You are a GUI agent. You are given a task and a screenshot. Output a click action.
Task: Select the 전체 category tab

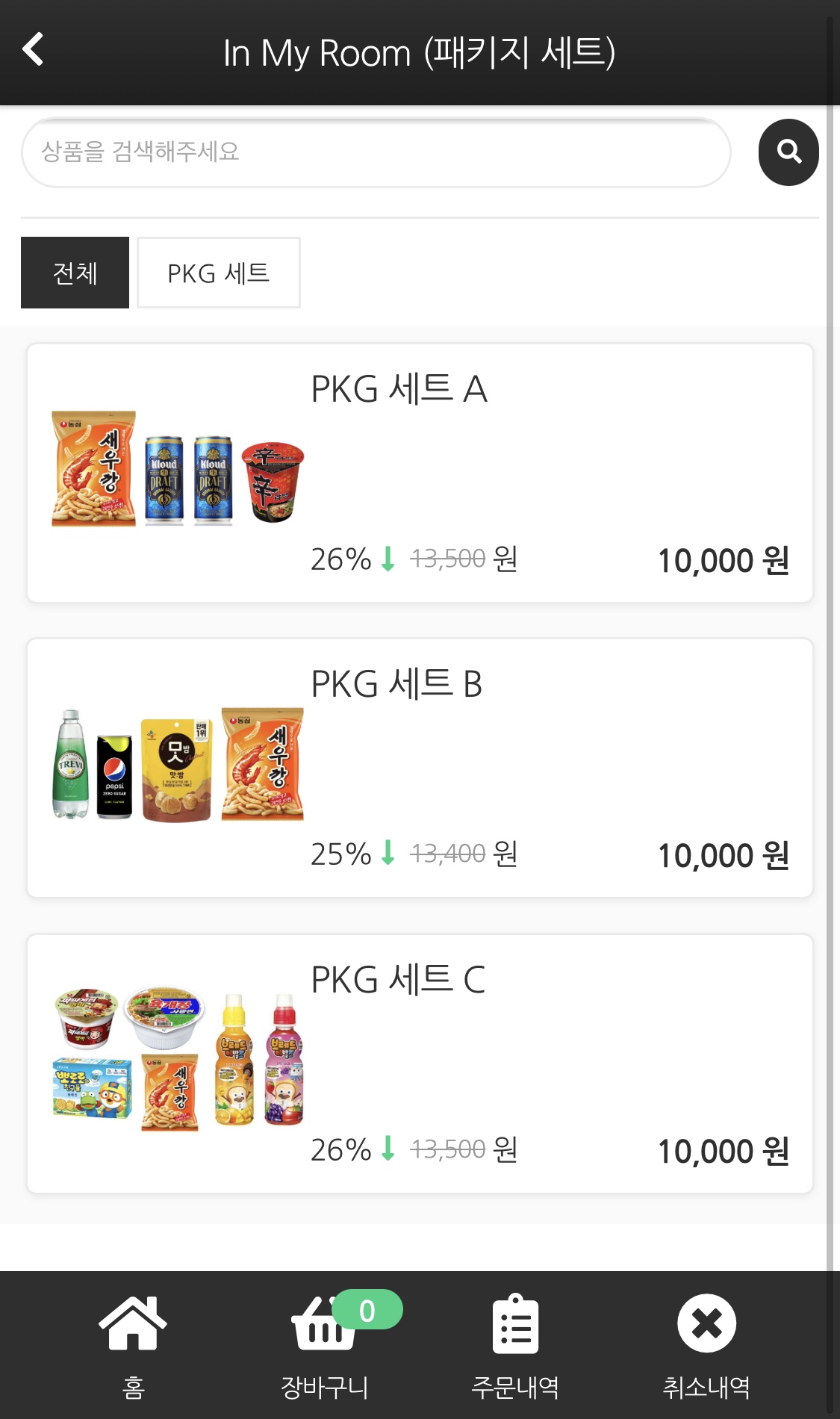pyautogui.click(x=75, y=273)
